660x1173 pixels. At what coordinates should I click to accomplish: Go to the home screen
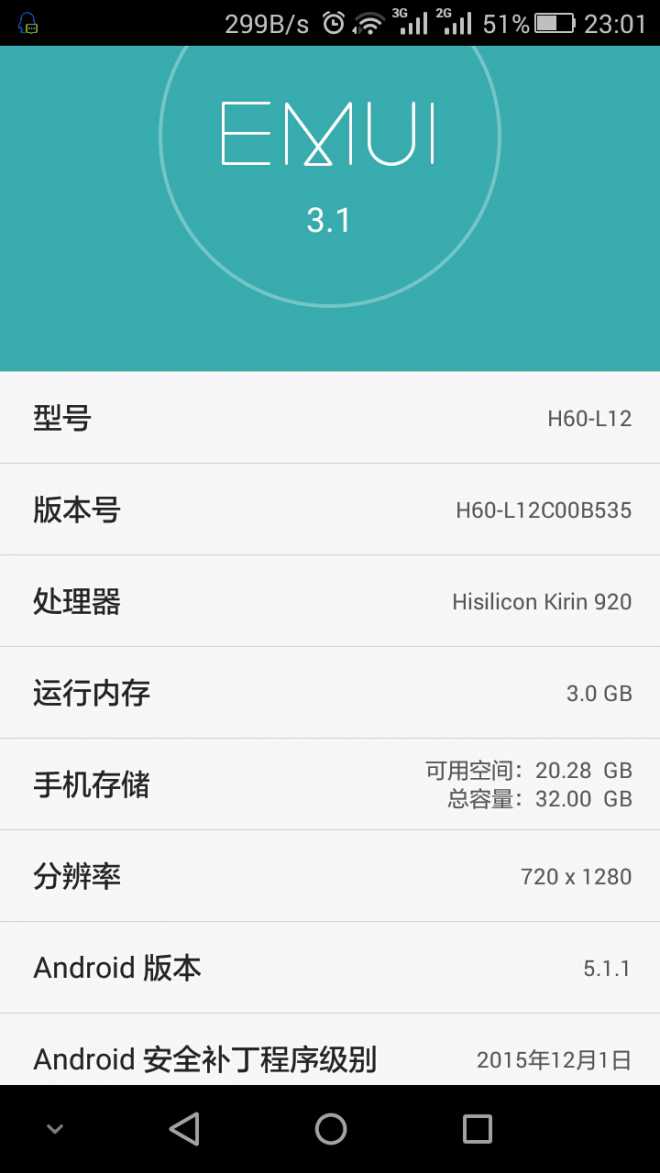coord(330,1129)
